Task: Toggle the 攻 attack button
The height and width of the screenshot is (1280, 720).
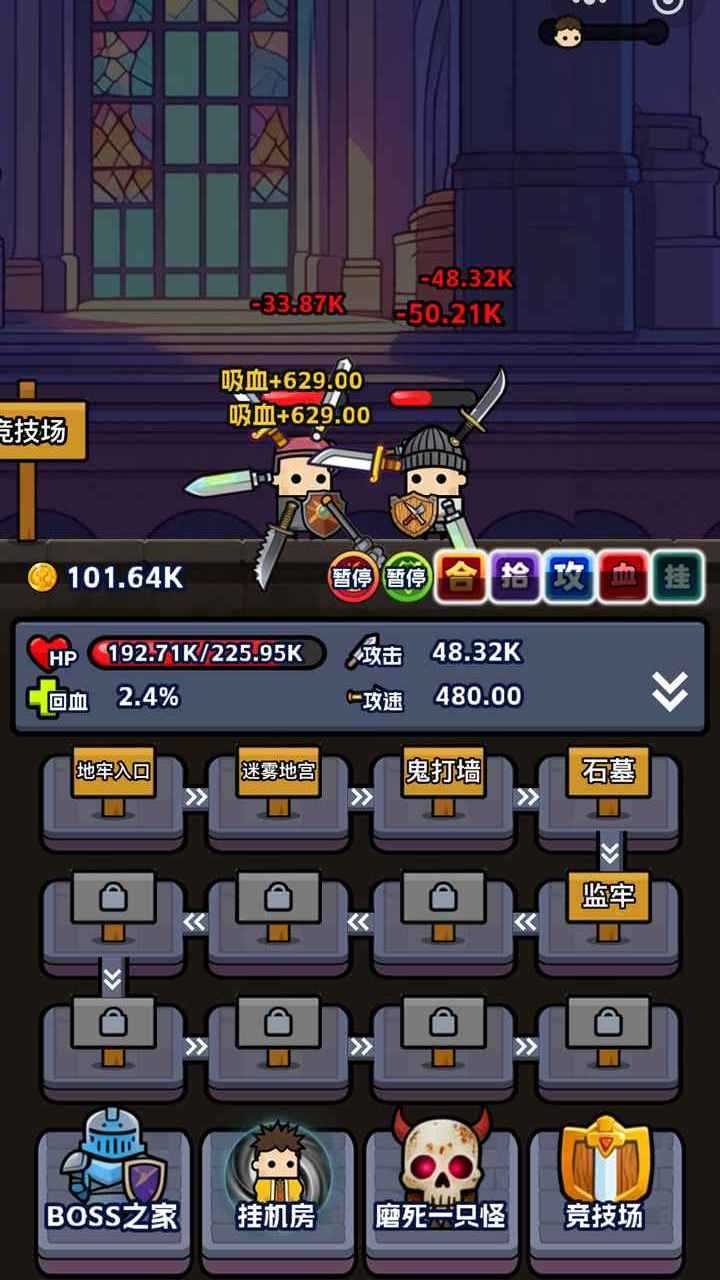Action: (569, 578)
